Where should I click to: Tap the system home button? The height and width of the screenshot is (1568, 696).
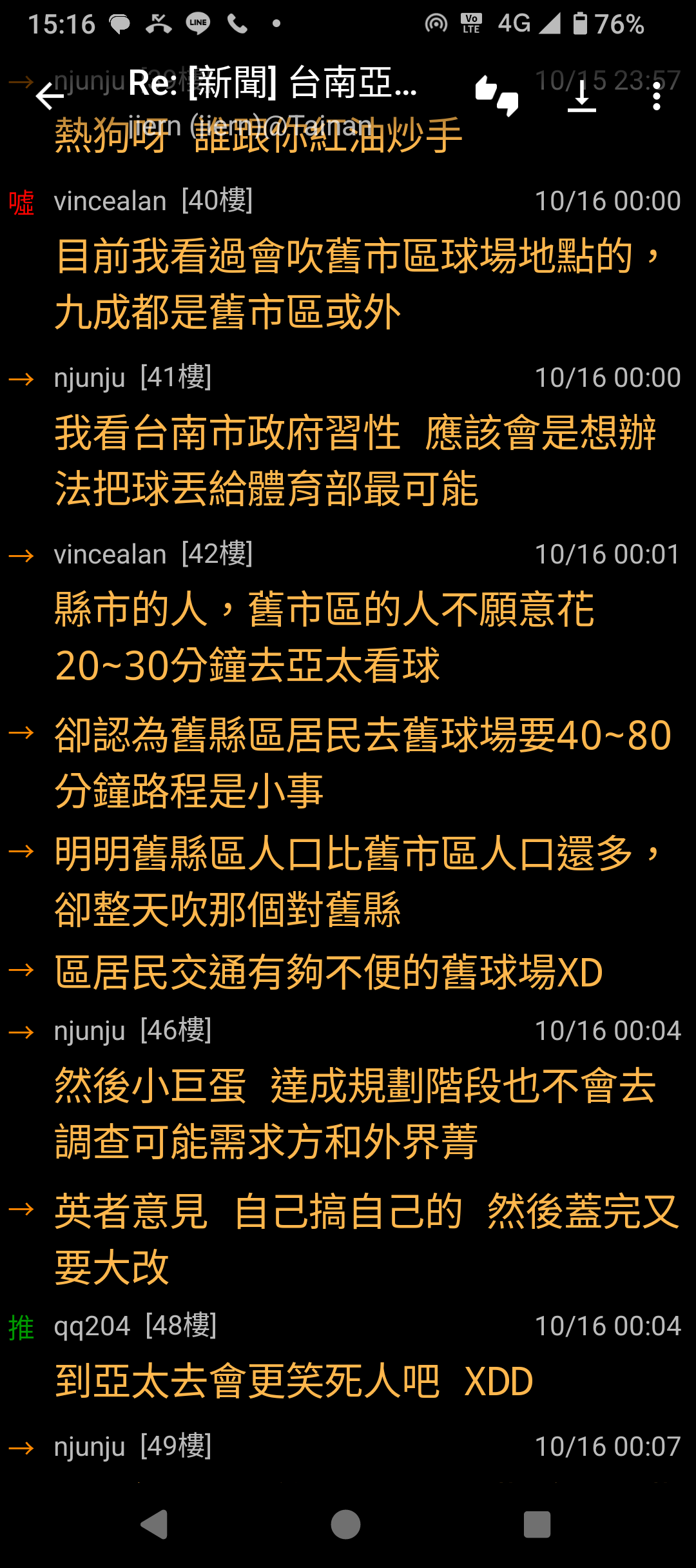[x=345, y=1525]
